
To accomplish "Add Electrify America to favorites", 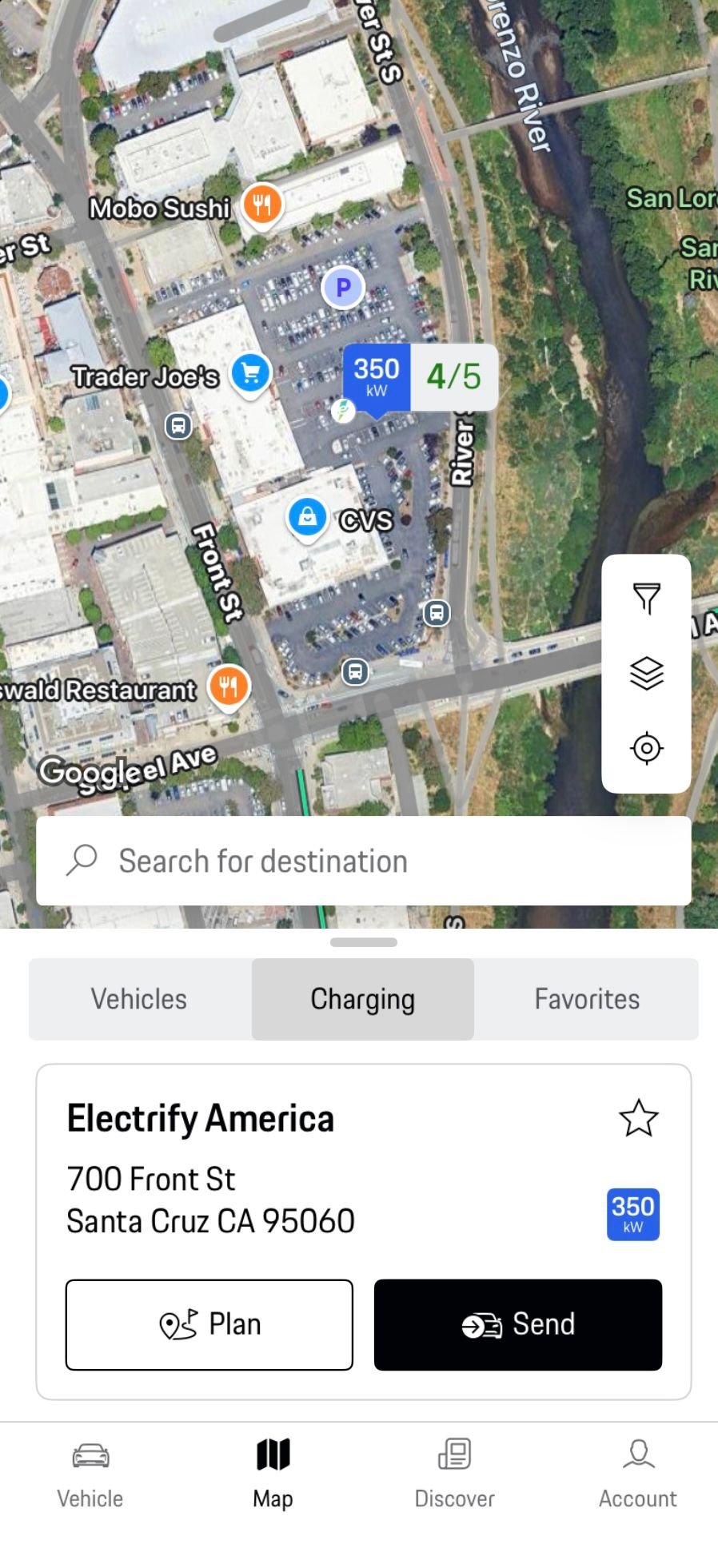I will pyautogui.click(x=638, y=1118).
